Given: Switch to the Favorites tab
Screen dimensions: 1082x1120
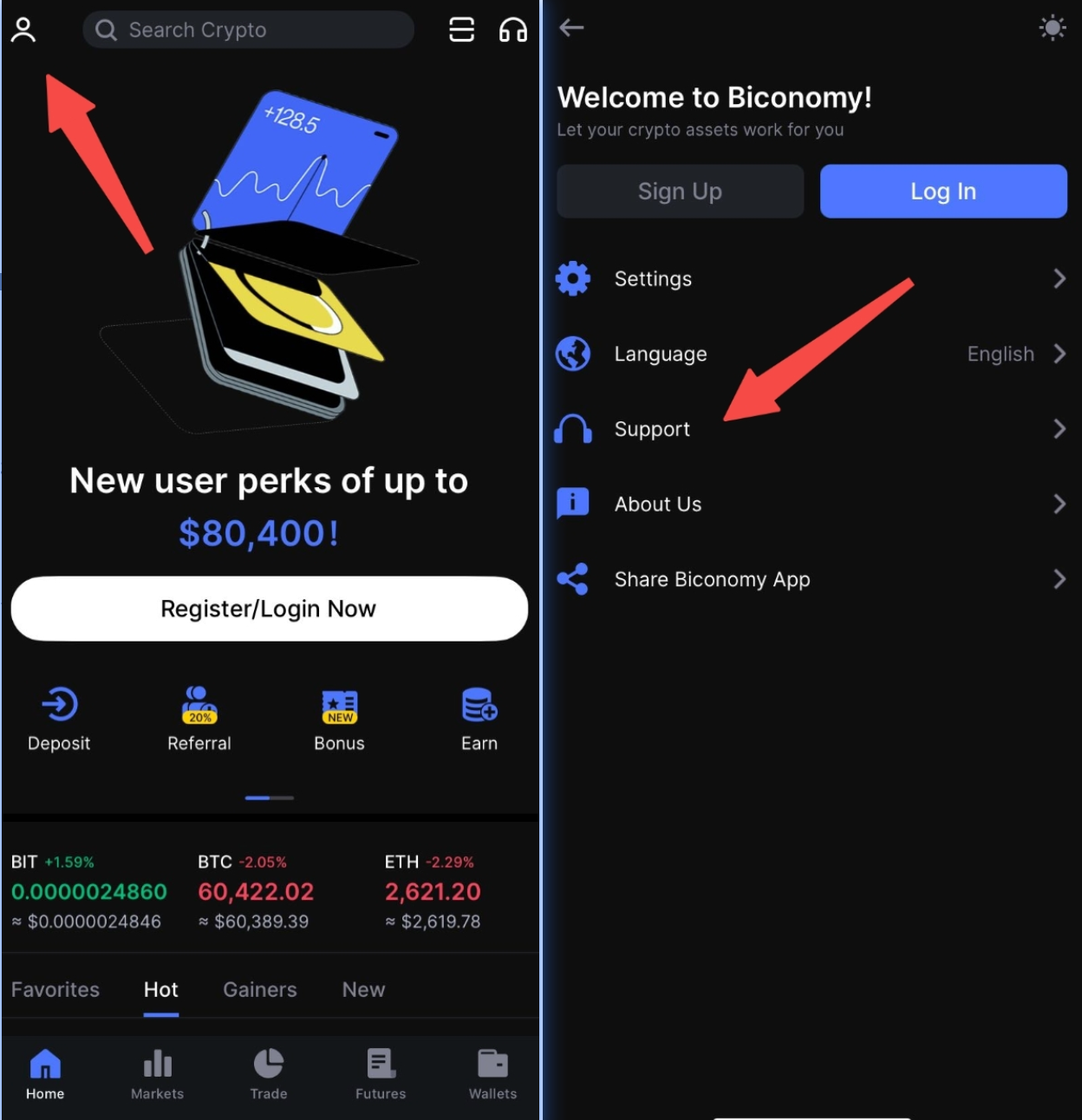Looking at the screenshot, I should pyautogui.click(x=55, y=989).
